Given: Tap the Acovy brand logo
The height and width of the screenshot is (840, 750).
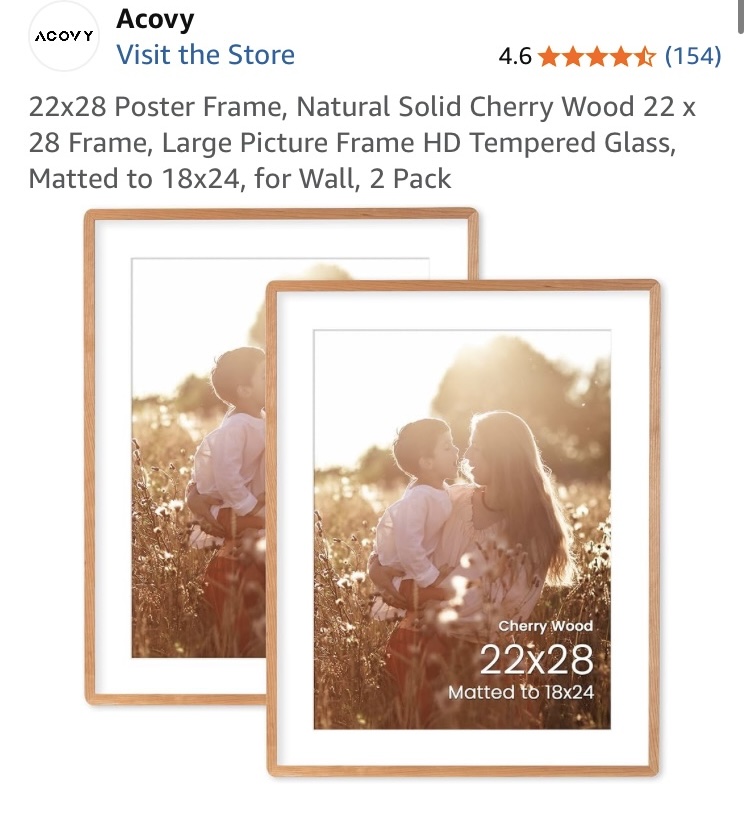Looking at the screenshot, I should coord(64,37).
